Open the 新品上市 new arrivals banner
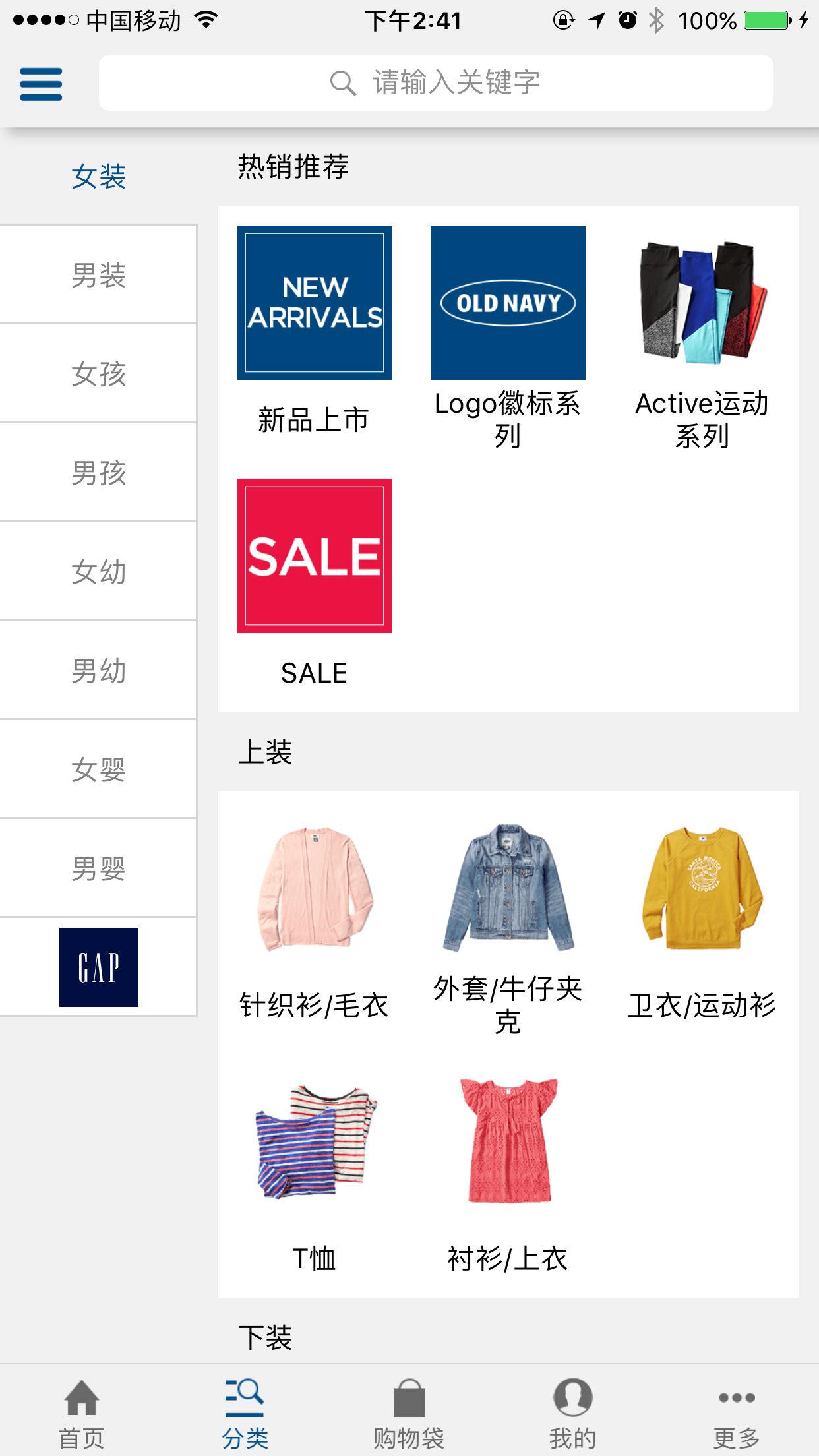The image size is (819, 1456). pos(315,301)
